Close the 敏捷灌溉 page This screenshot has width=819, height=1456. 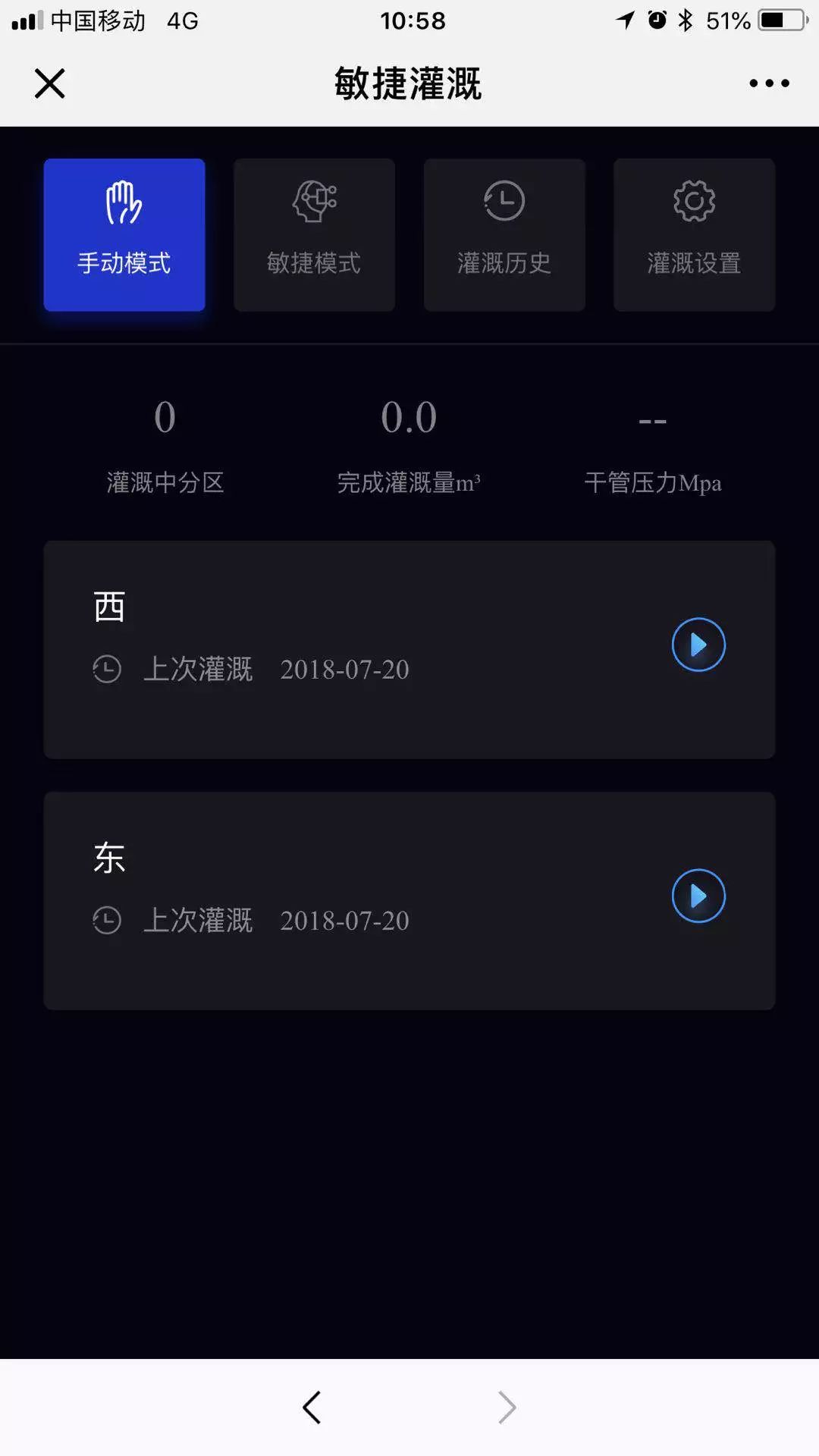[x=50, y=83]
